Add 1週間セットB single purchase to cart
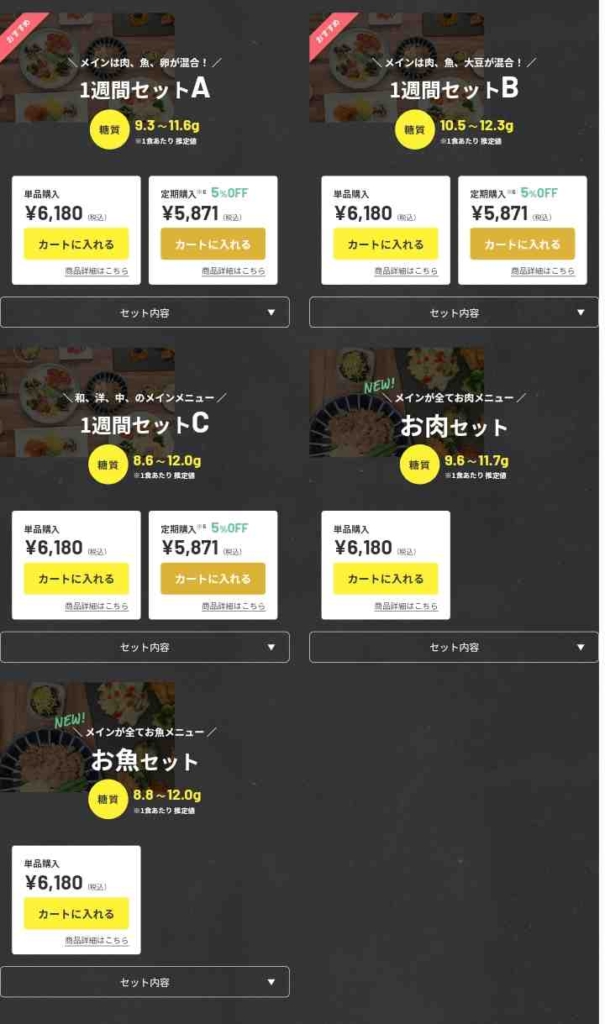Image resolution: width=605 pixels, height=1024 pixels. [385, 244]
